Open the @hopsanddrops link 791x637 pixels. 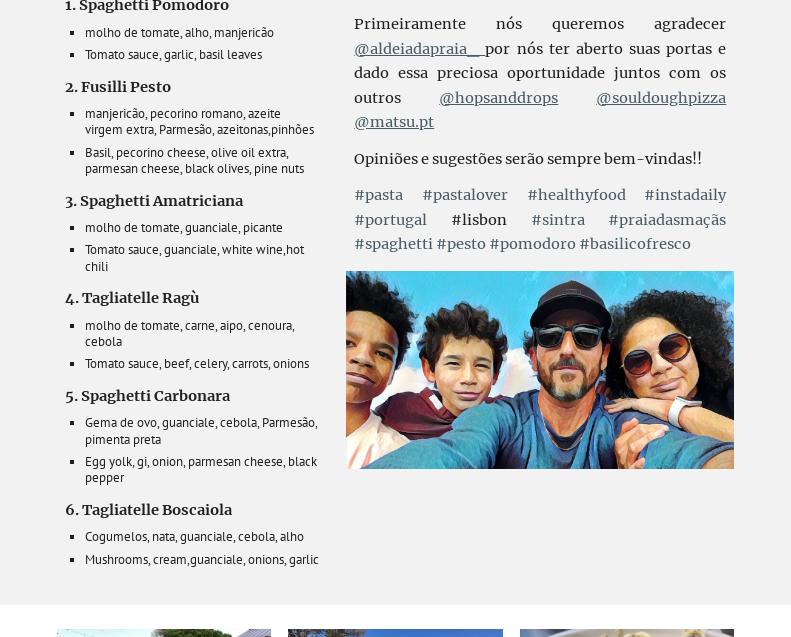tap(498, 98)
